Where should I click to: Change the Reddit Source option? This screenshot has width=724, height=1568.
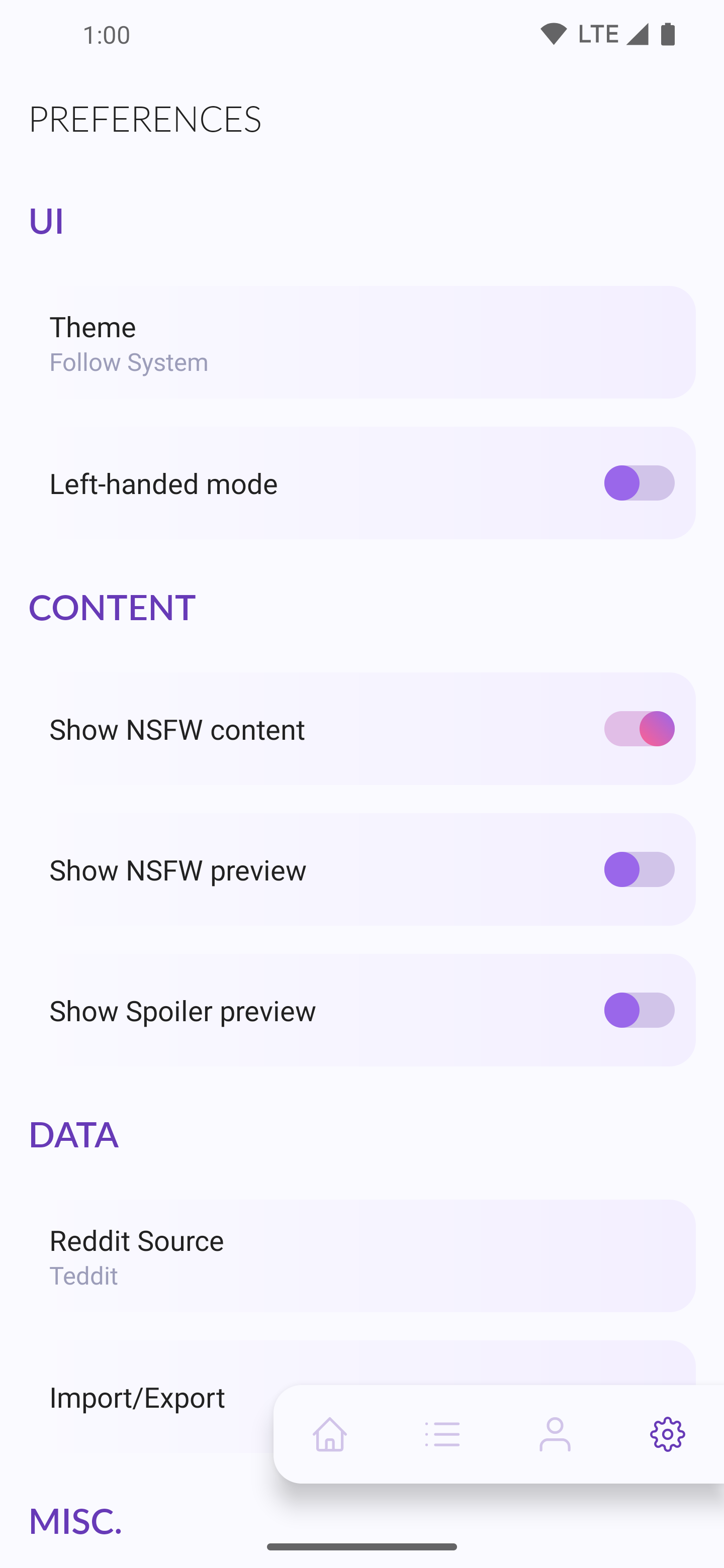(361, 1256)
